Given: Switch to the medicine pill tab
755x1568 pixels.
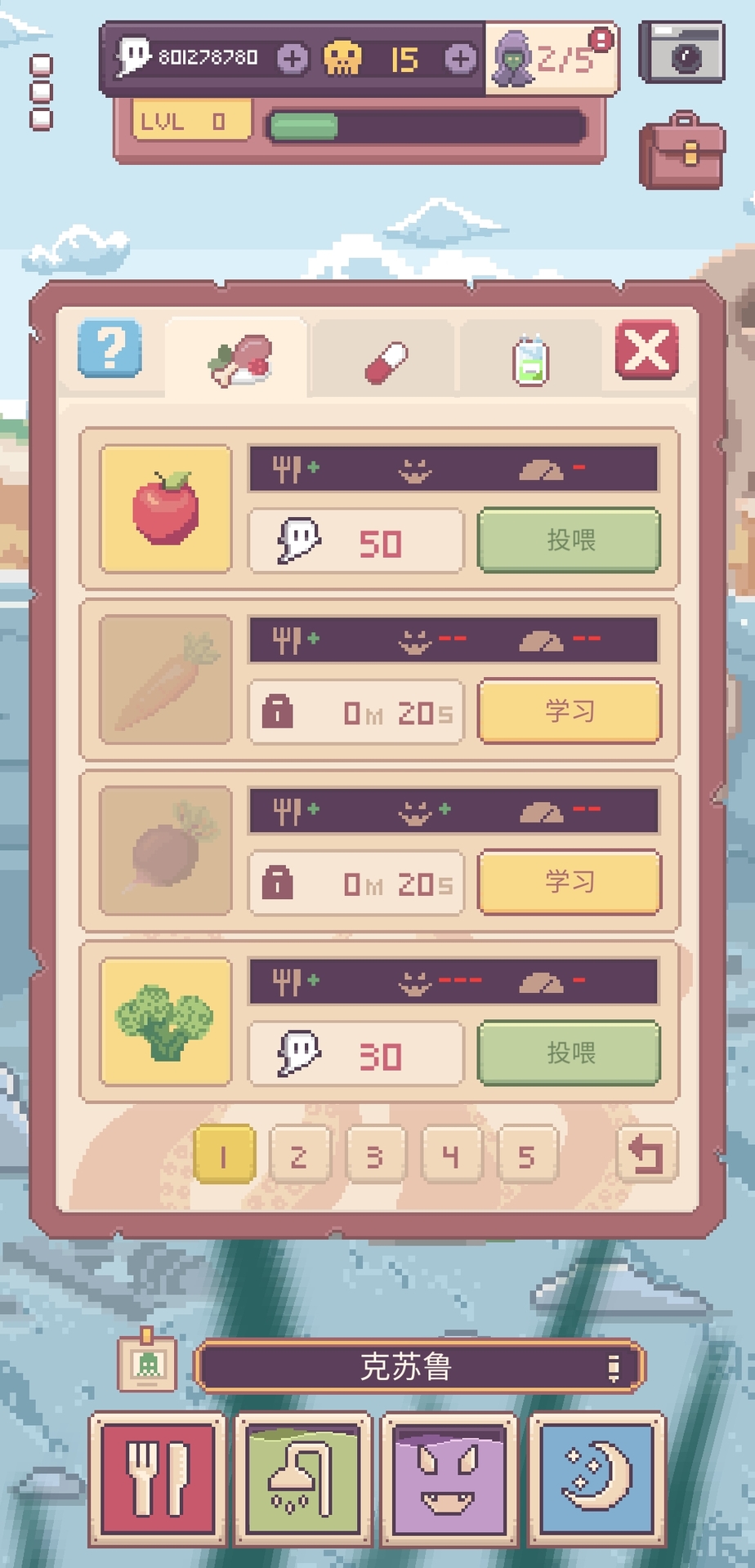Looking at the screenshot, I should click(x=386, y=360).
